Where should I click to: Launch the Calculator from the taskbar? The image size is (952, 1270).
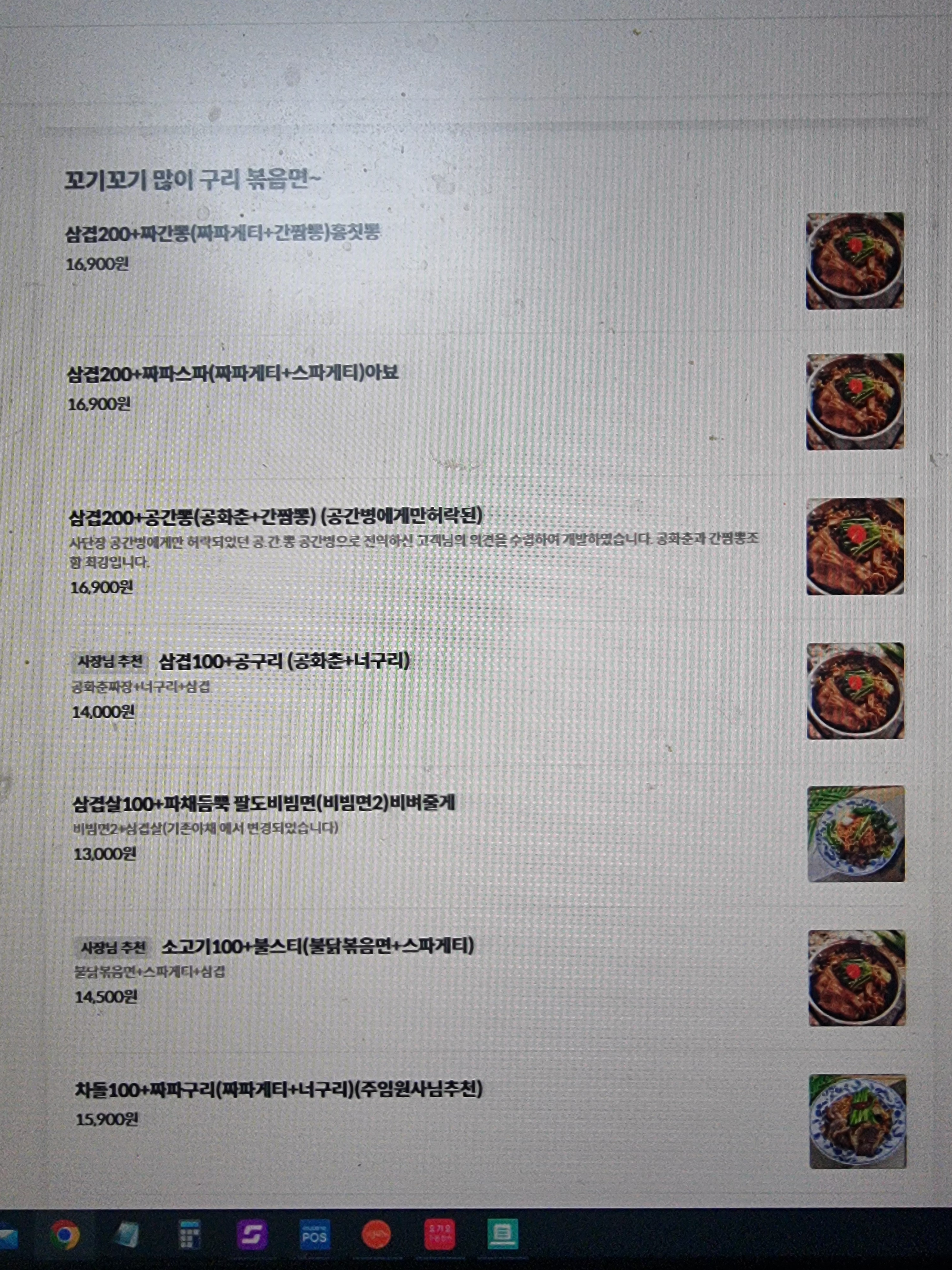pyautogui.click(x=189, y=1235)
